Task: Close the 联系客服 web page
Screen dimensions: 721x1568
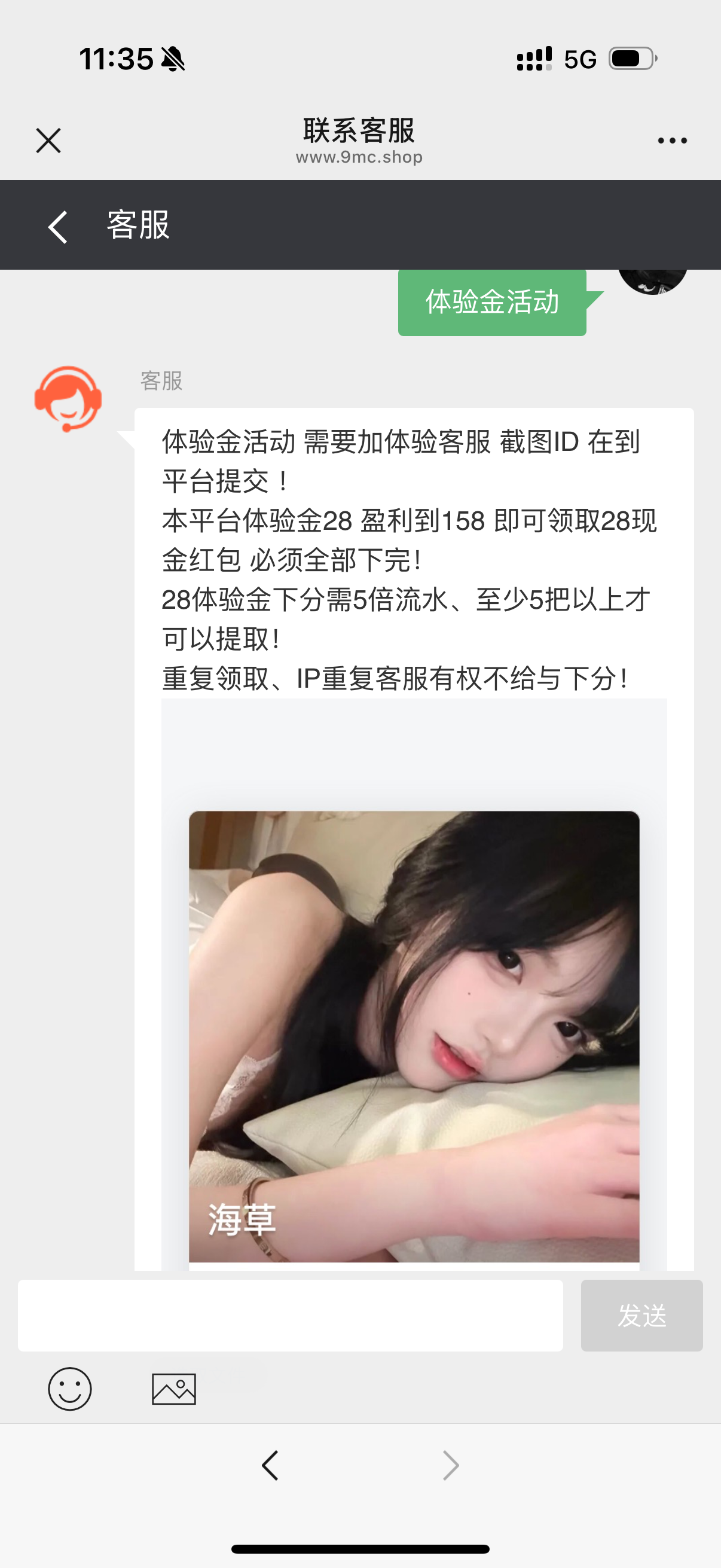Action: pyautogui.click(x=48, y=141)
